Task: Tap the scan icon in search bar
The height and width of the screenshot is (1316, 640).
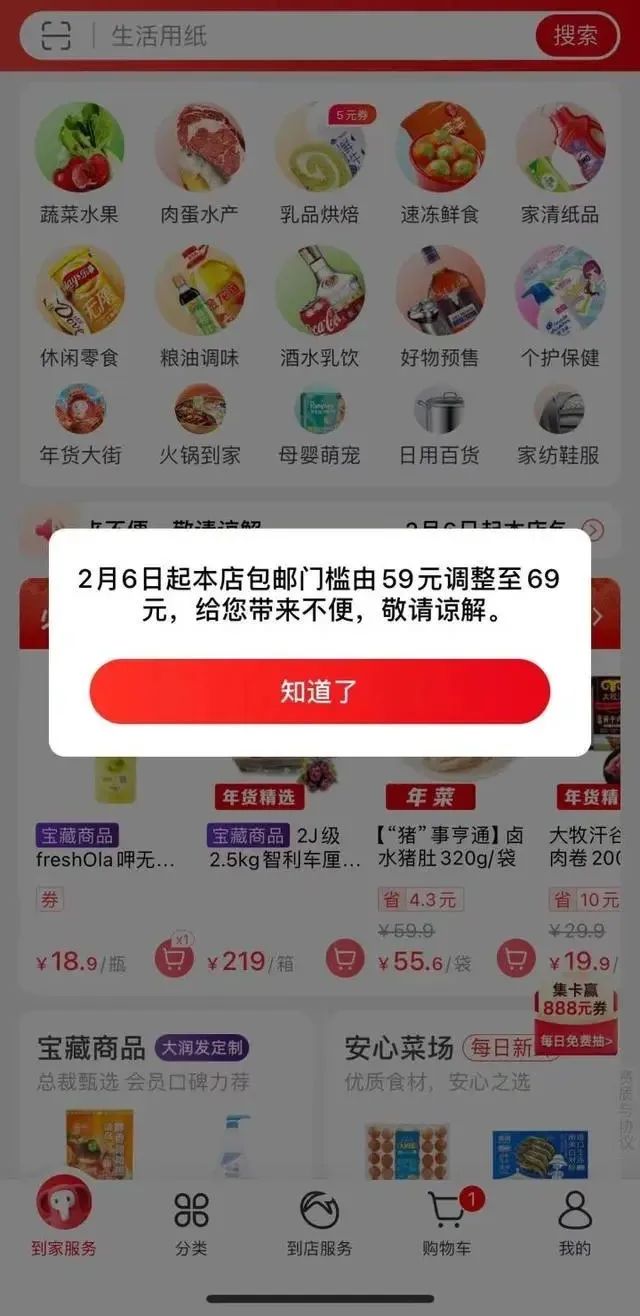Action: point(56,36)
